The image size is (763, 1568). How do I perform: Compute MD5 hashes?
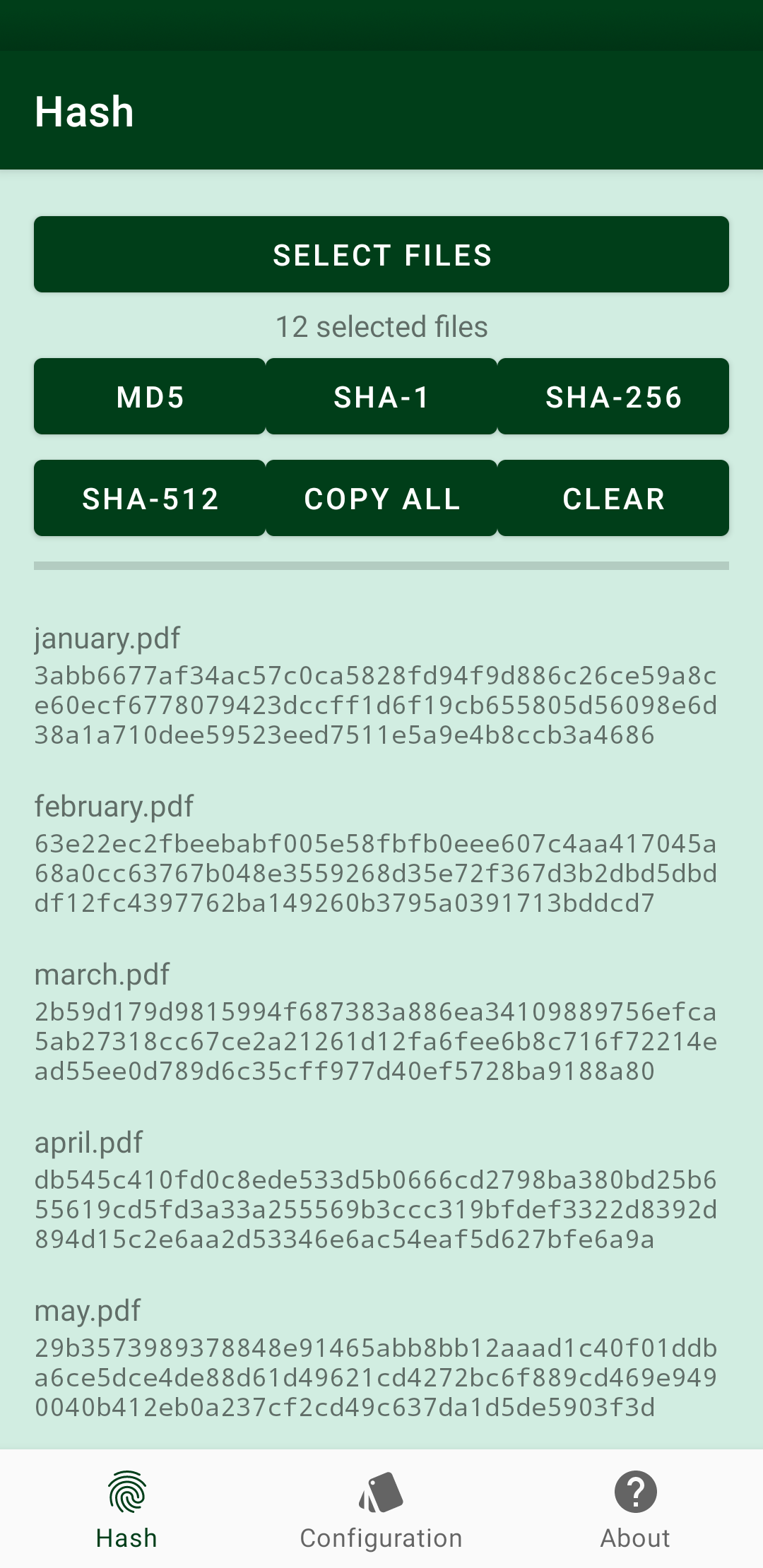click(150, 396)
